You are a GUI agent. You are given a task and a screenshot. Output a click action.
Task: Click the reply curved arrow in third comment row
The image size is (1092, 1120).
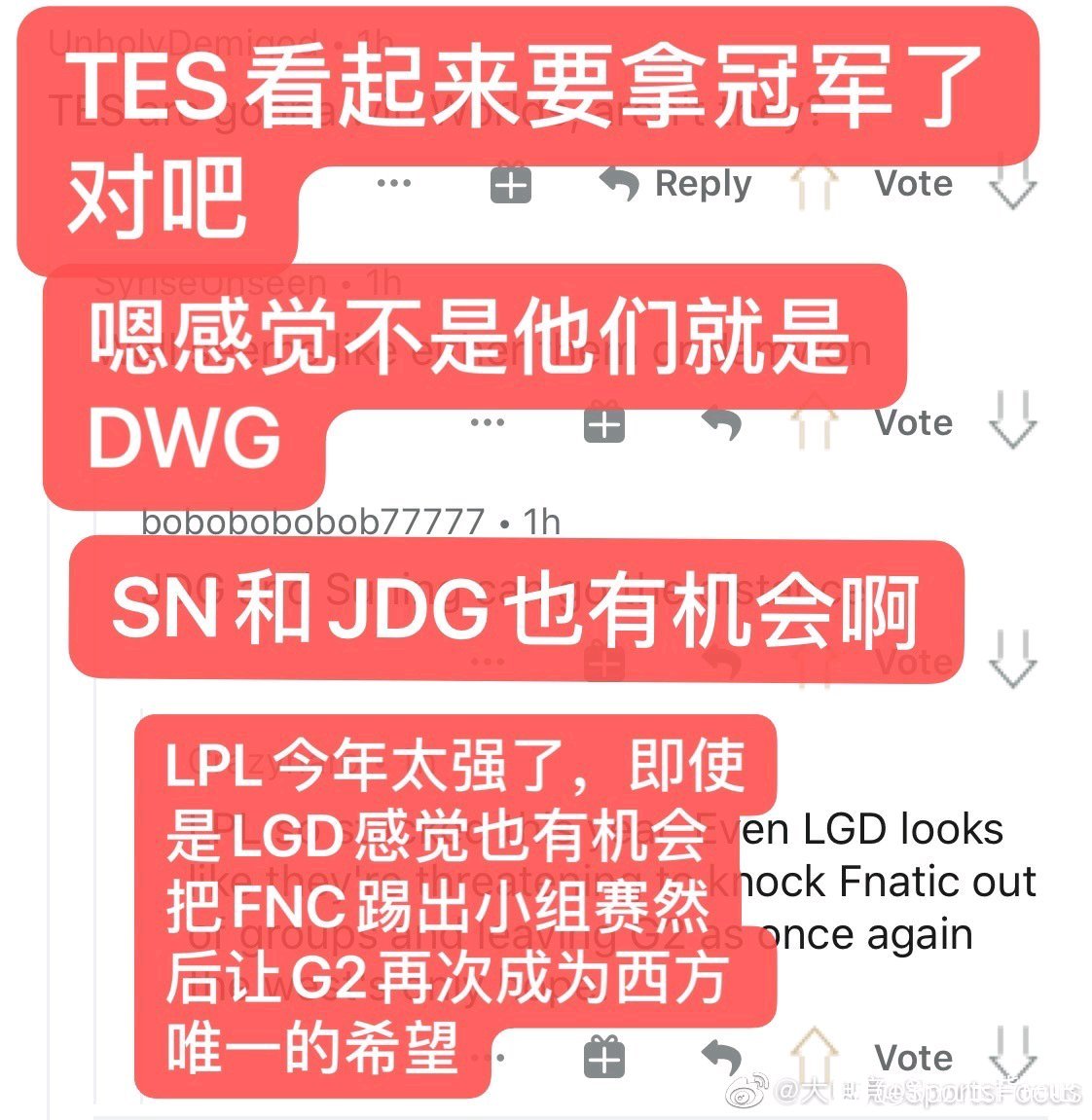point(724,664)
